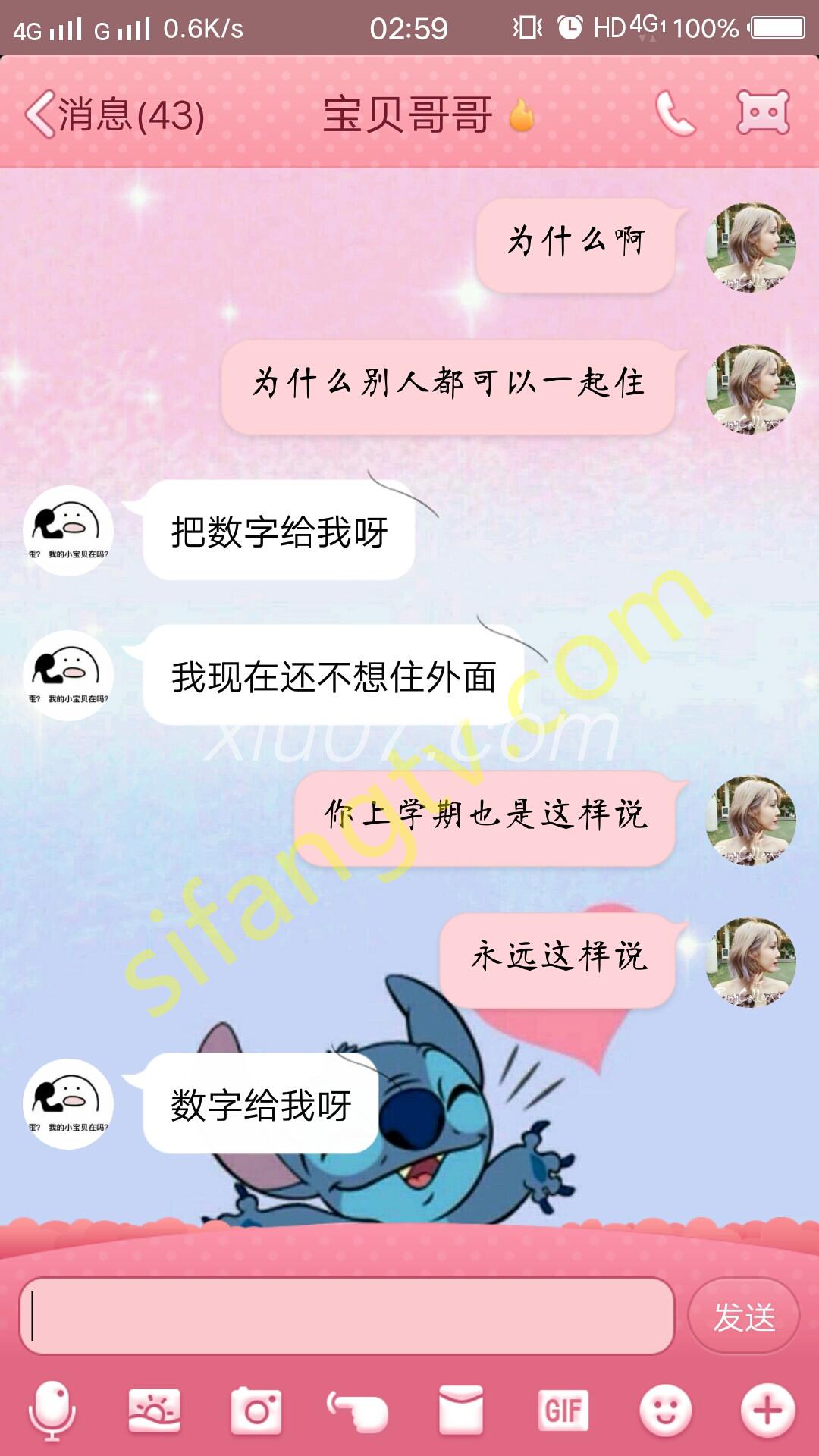The width and height of the screenshot is (819, 1456).
Task: Start a voice call with 宝贝哥哥
Action: pyautogui.click(x=674, y=115)
